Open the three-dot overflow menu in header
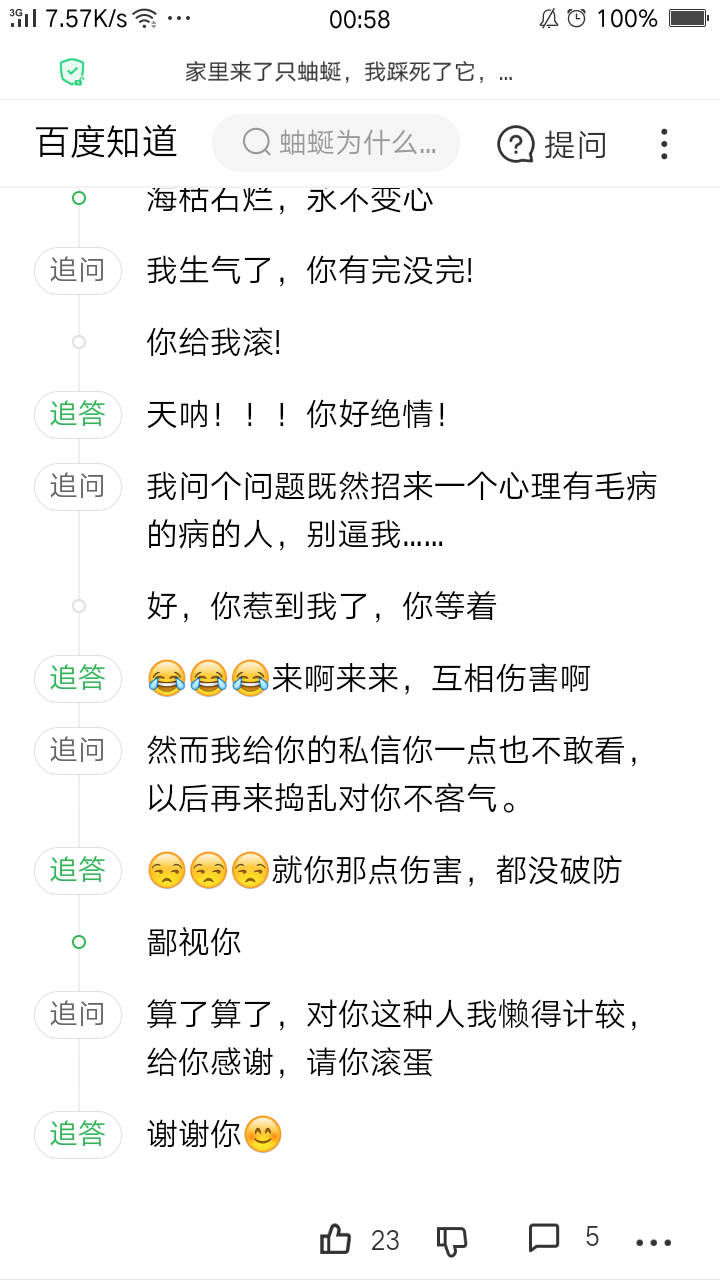720x1280 pixels. [x=664, y=144]
